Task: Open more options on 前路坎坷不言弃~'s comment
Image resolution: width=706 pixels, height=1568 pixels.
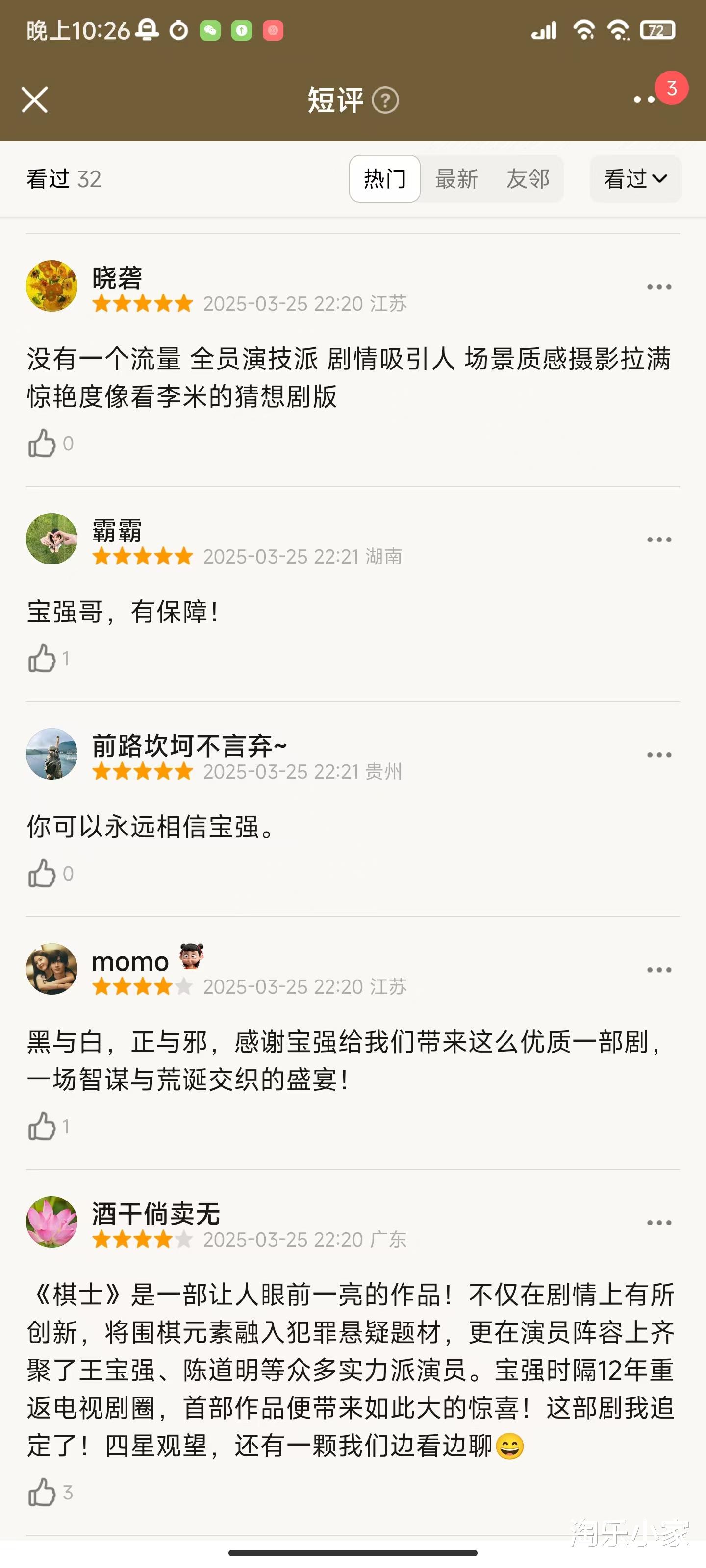Action: click(660, 754)
